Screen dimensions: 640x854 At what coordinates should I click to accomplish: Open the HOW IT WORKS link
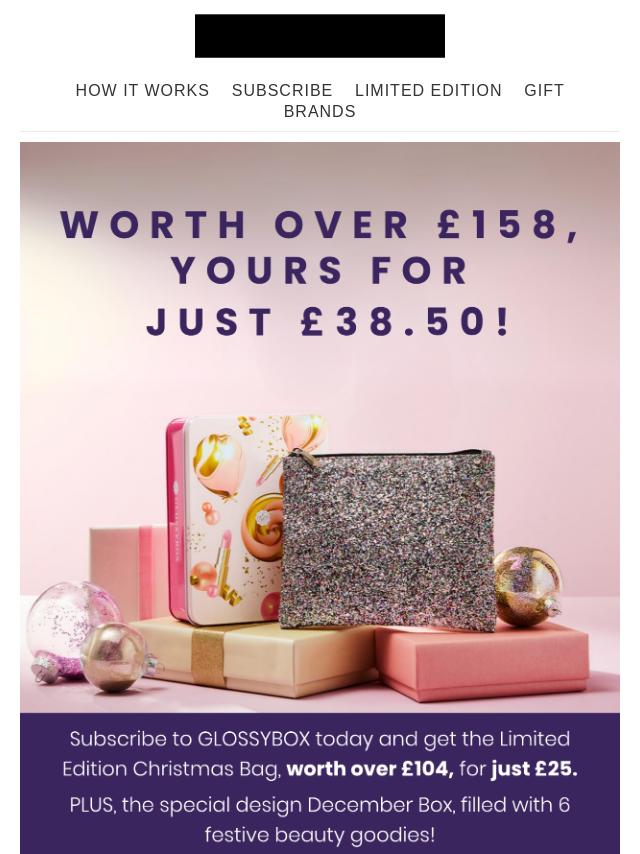(142, 90)
